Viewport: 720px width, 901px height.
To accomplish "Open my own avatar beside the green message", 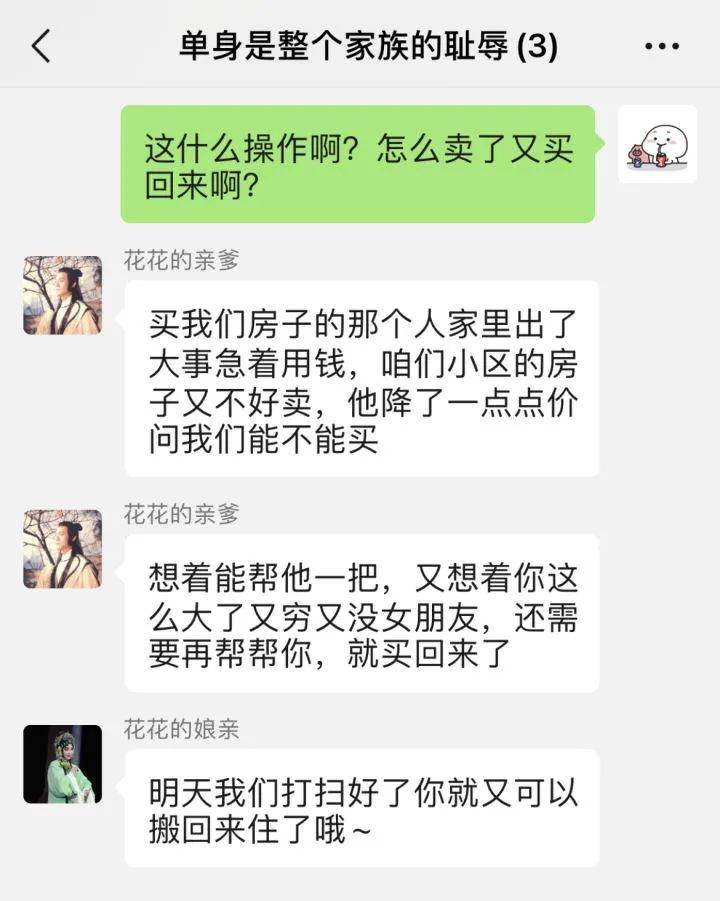I will [657, 144].
